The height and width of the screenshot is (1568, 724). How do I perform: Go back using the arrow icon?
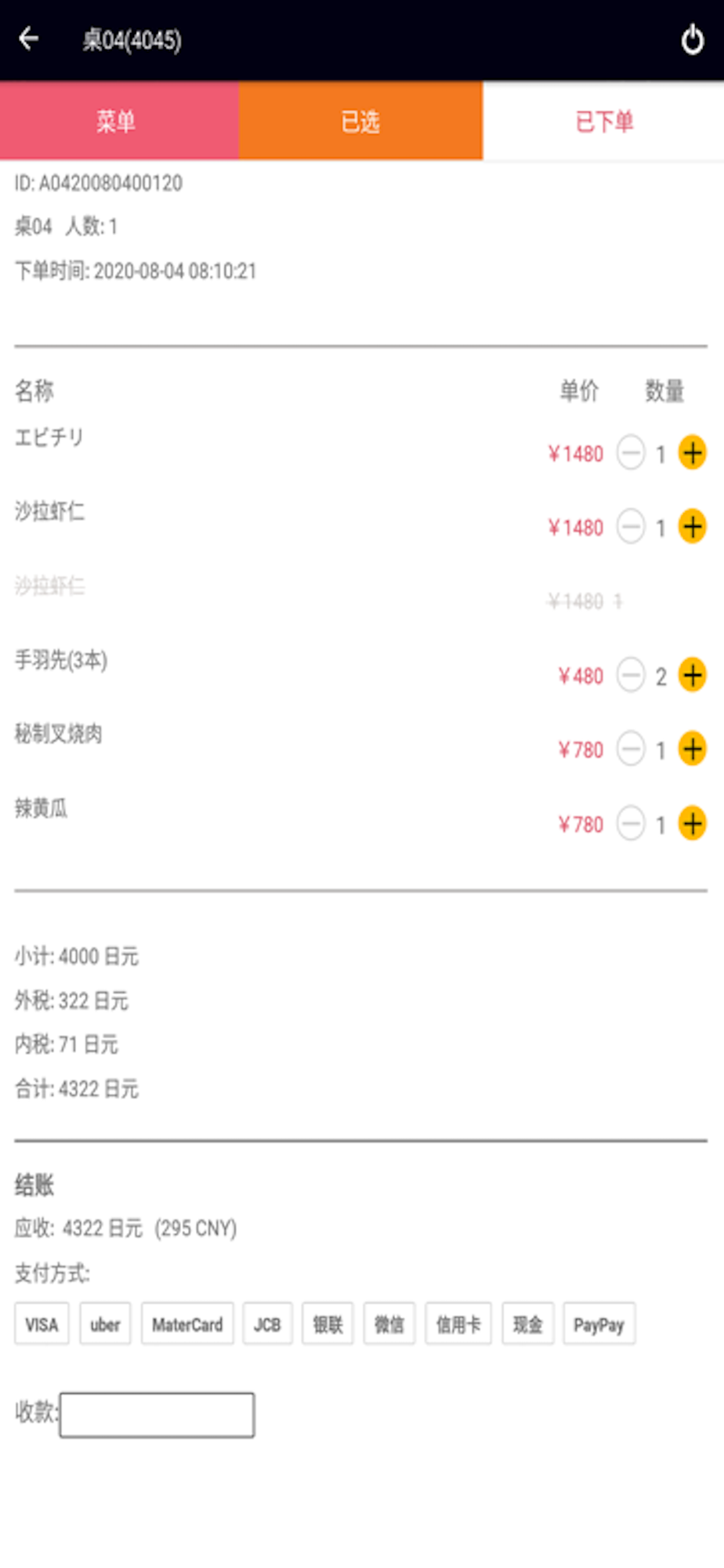coord(29,38)
